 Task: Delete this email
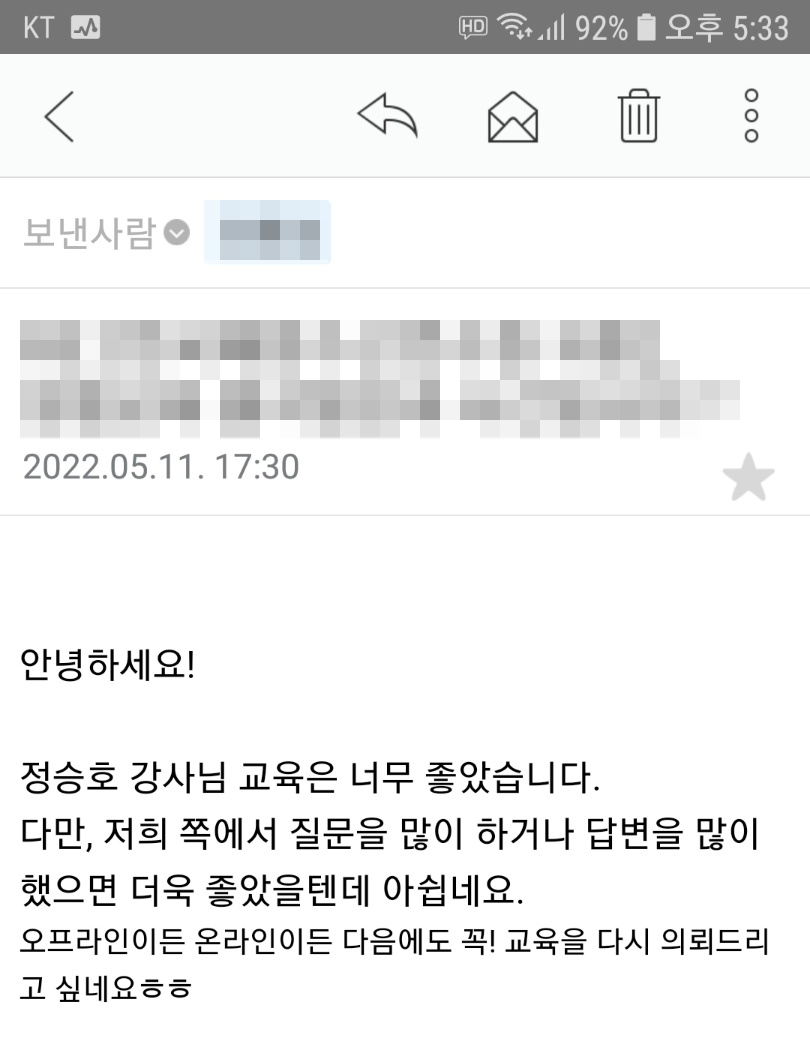(x=639, y=117)
